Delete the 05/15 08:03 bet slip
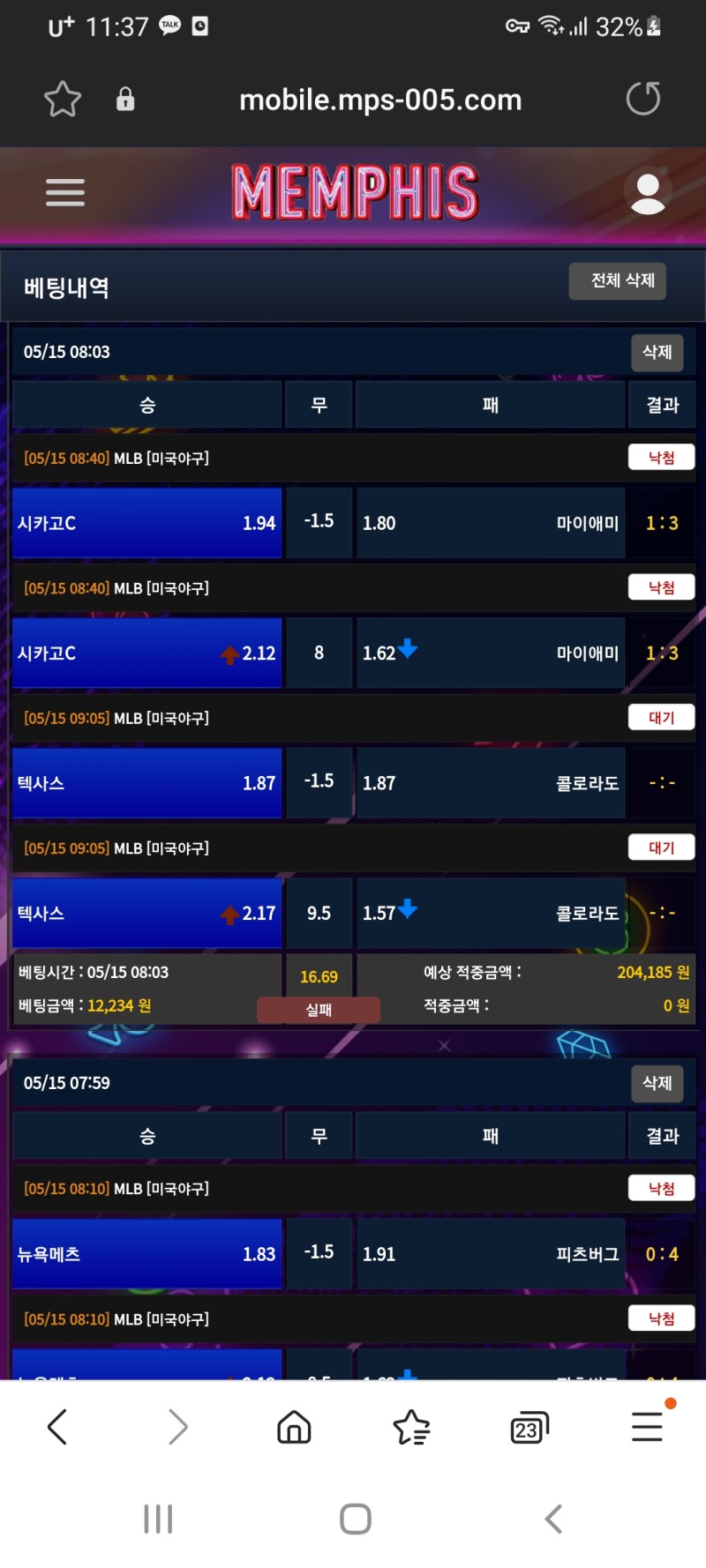Screen dimensions: 706x1568 pyautogui.click(x=657, y=352)
